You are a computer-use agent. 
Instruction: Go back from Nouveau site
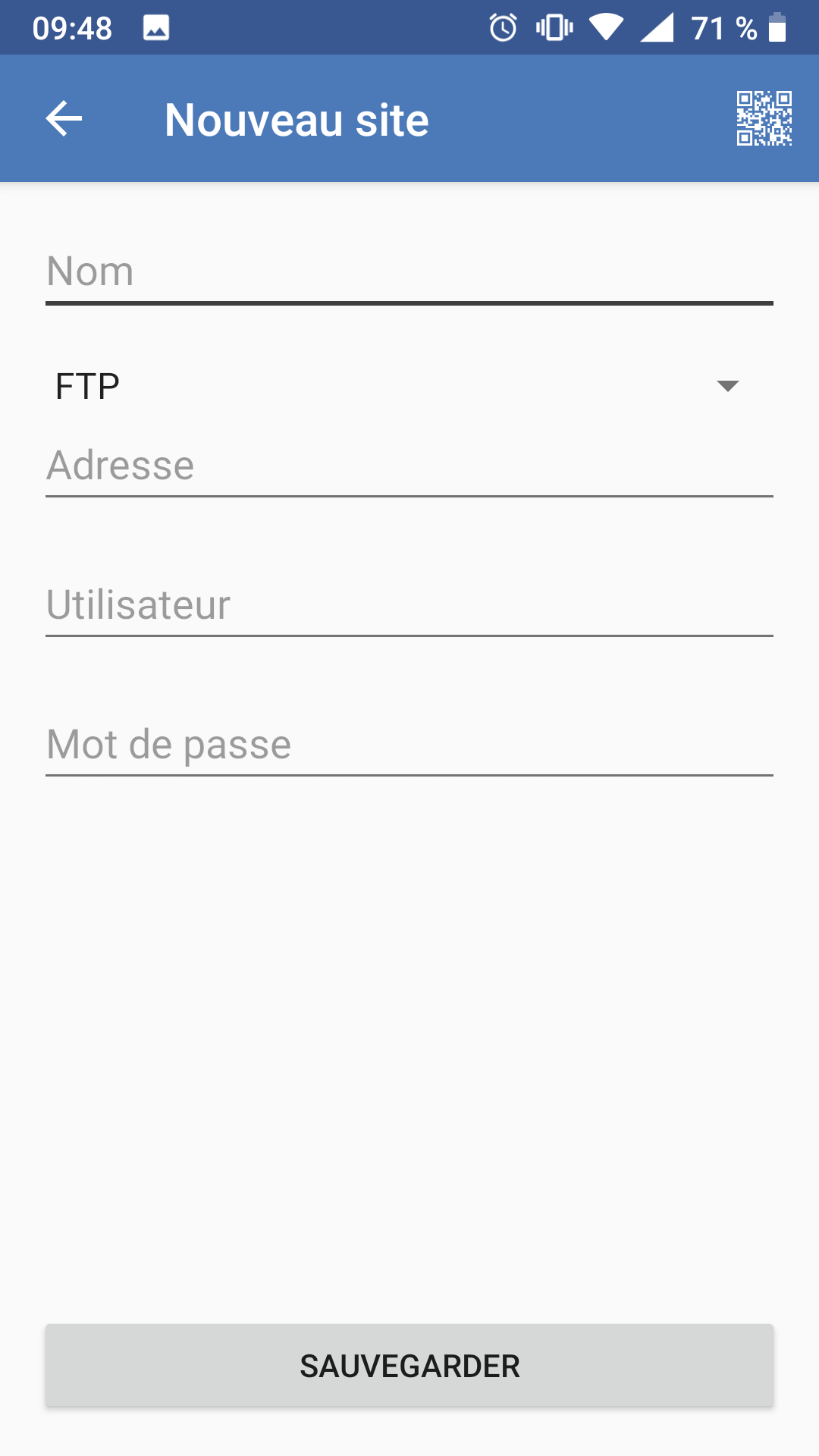64,119
